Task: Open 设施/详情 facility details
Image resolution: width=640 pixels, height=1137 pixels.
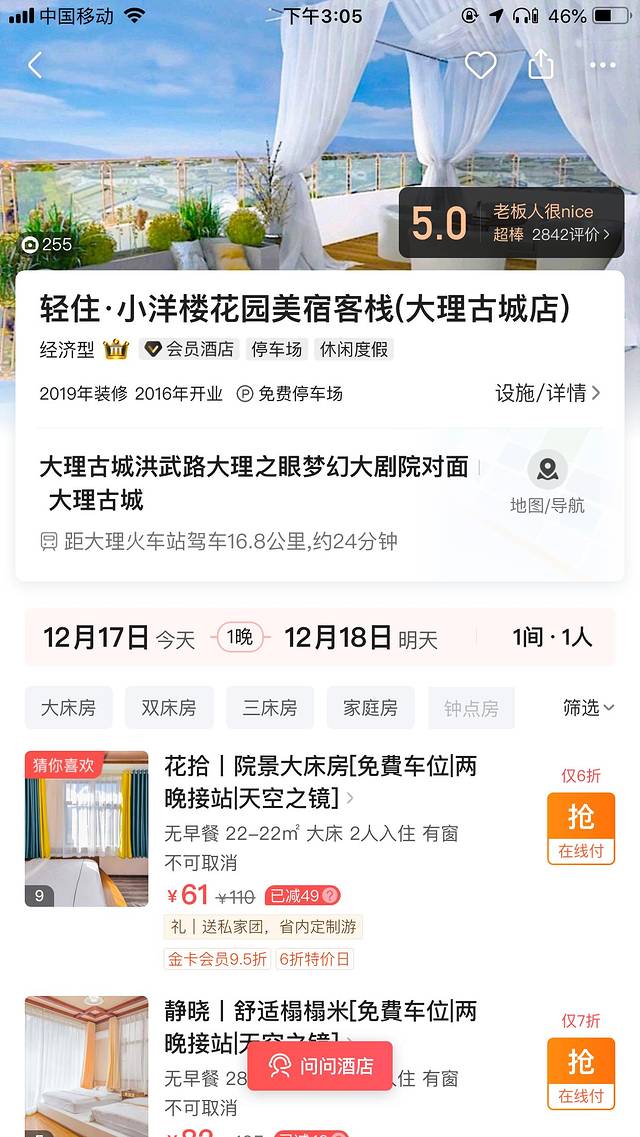Action: click(x=548, y=393)
